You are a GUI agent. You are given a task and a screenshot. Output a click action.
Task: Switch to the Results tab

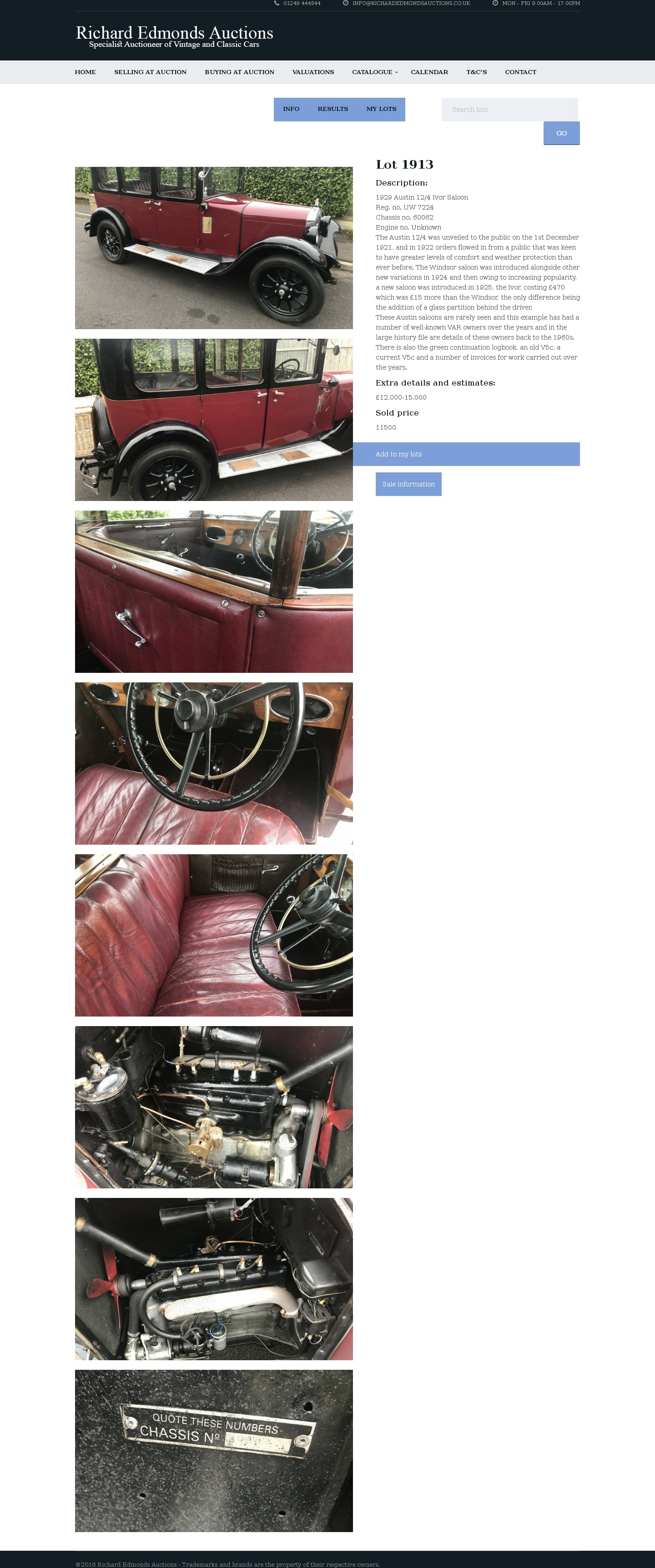click(x=333, y=109)
